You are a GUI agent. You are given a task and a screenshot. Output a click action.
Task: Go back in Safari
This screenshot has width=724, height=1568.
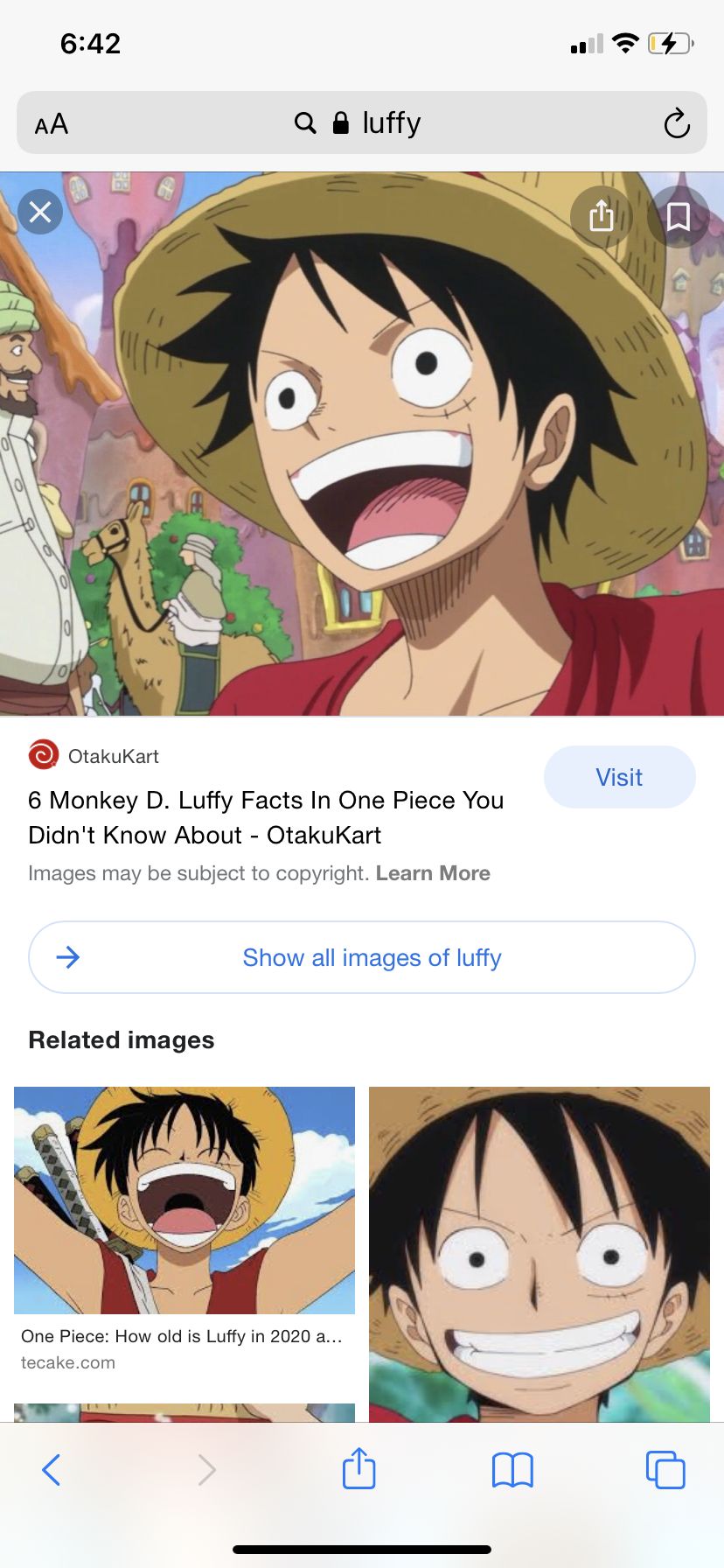click(x=52, y=1470)
